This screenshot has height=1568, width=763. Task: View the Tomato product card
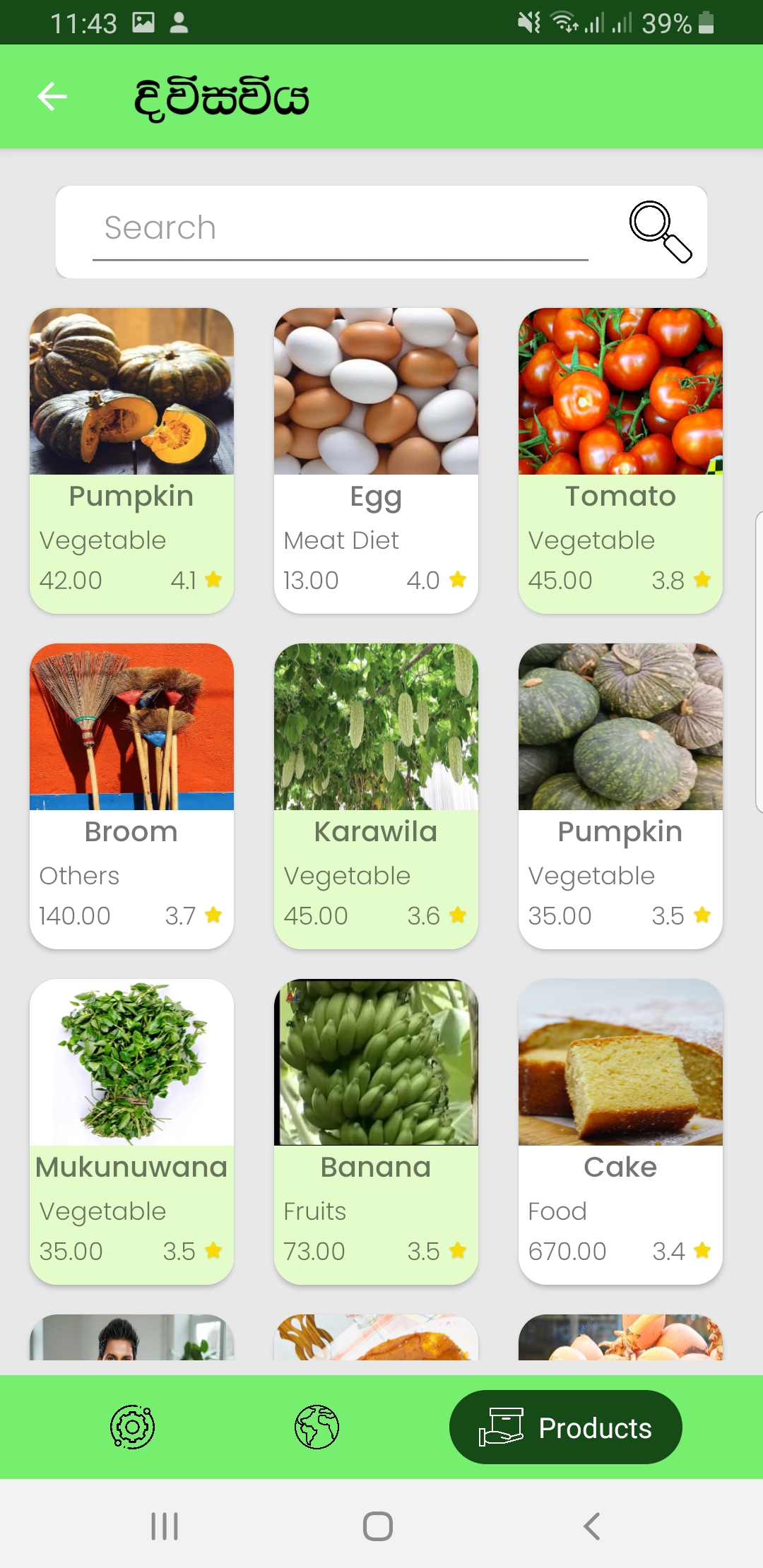pos(620,461)
